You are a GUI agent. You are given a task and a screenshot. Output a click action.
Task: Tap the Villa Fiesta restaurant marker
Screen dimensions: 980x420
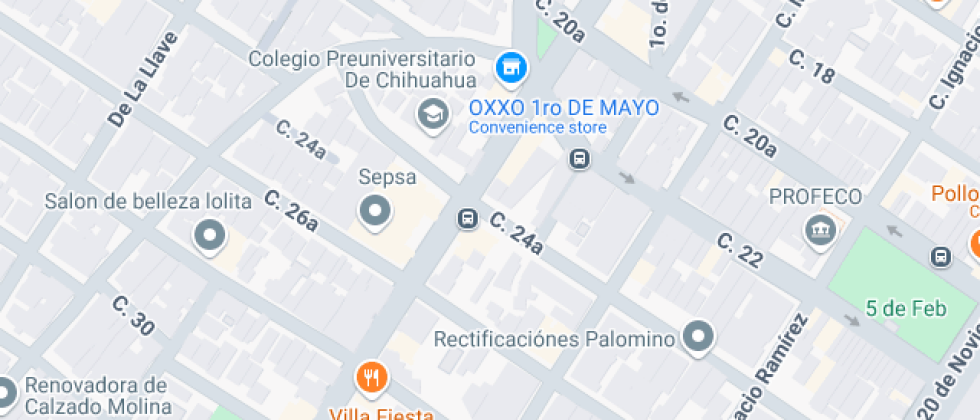(372, 379)
